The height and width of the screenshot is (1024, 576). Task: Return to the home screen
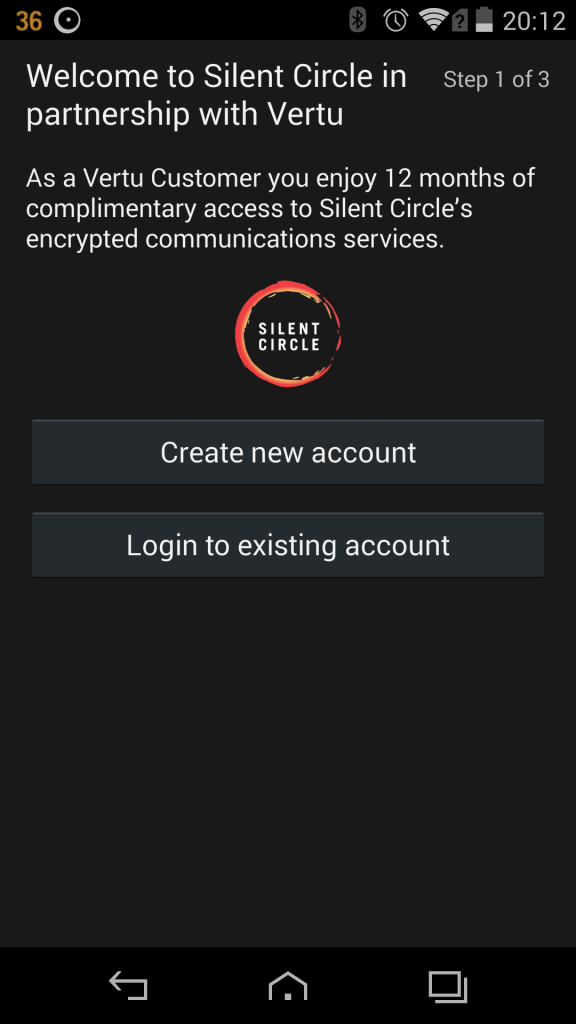(x=288, y=985)
